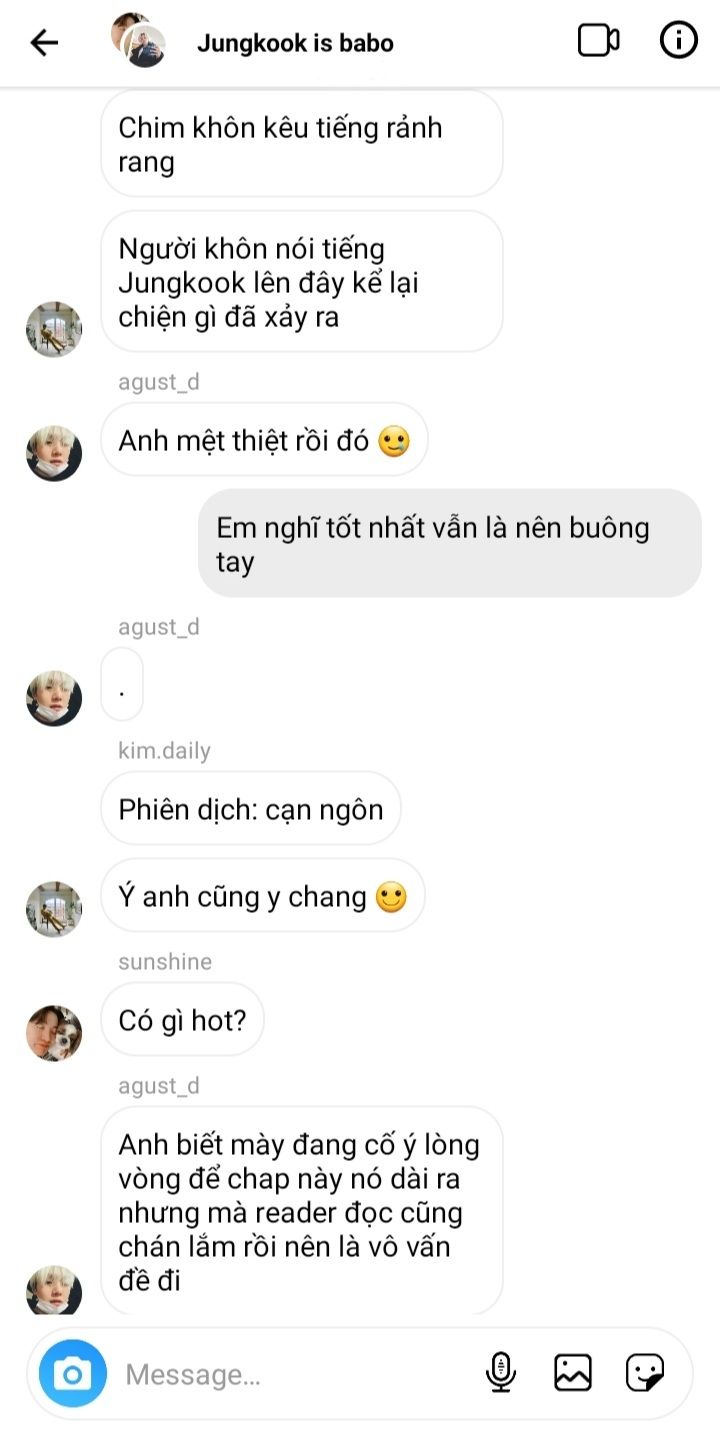This screenshot has width=720, height=1439.
Task: Open the photo gallery picker
Action: pyautogui.click(x=573, y=1373)
